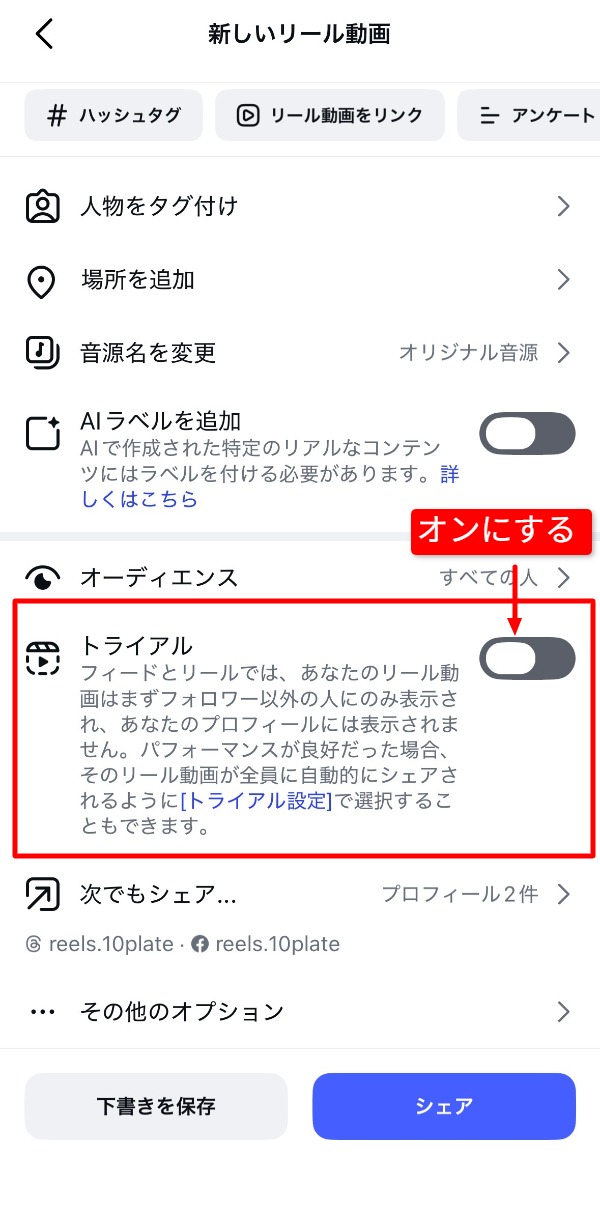The height and width of the screenshot is (1210, 600).
Task: Select the リール動画をリンク chip
Action: point(329,115)
